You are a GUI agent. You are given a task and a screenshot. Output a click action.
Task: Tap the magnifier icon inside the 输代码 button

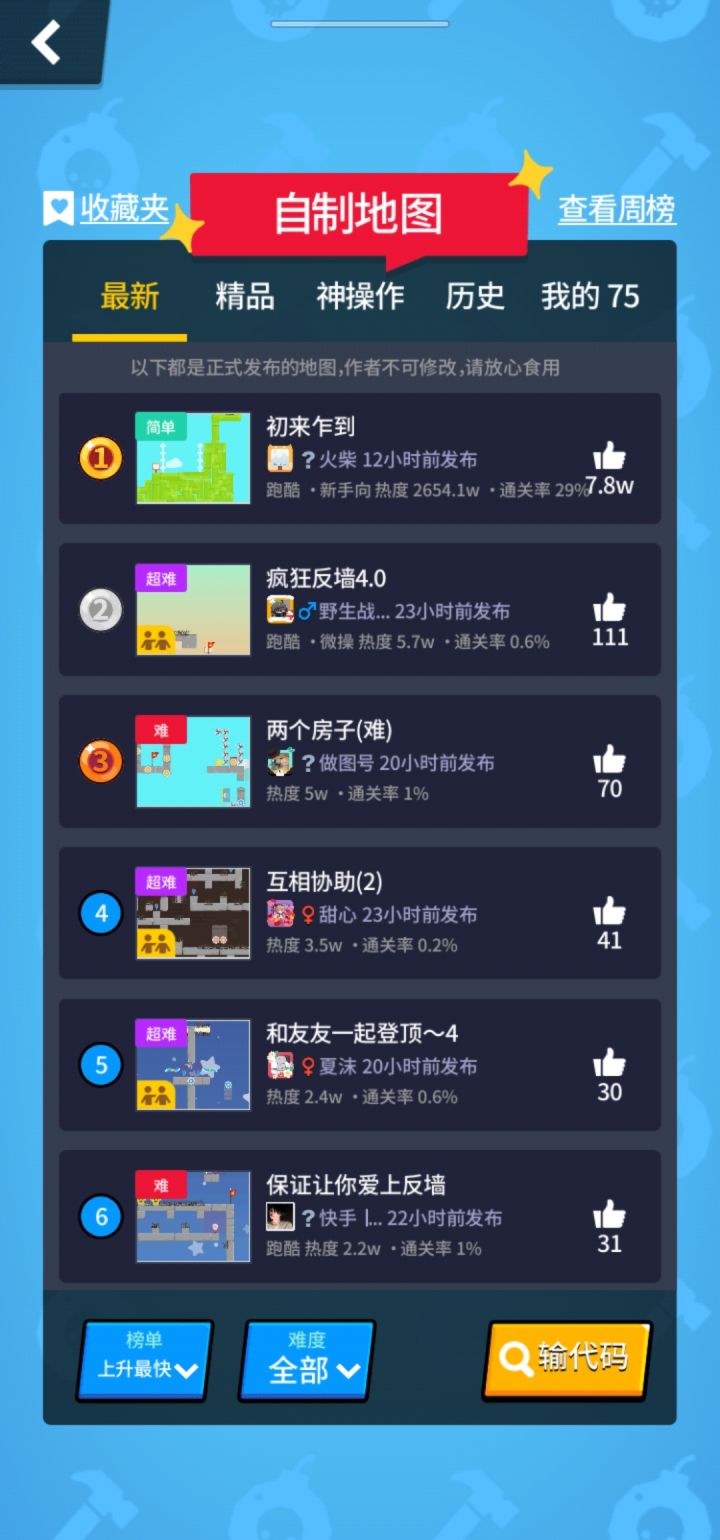(516, 1359)
